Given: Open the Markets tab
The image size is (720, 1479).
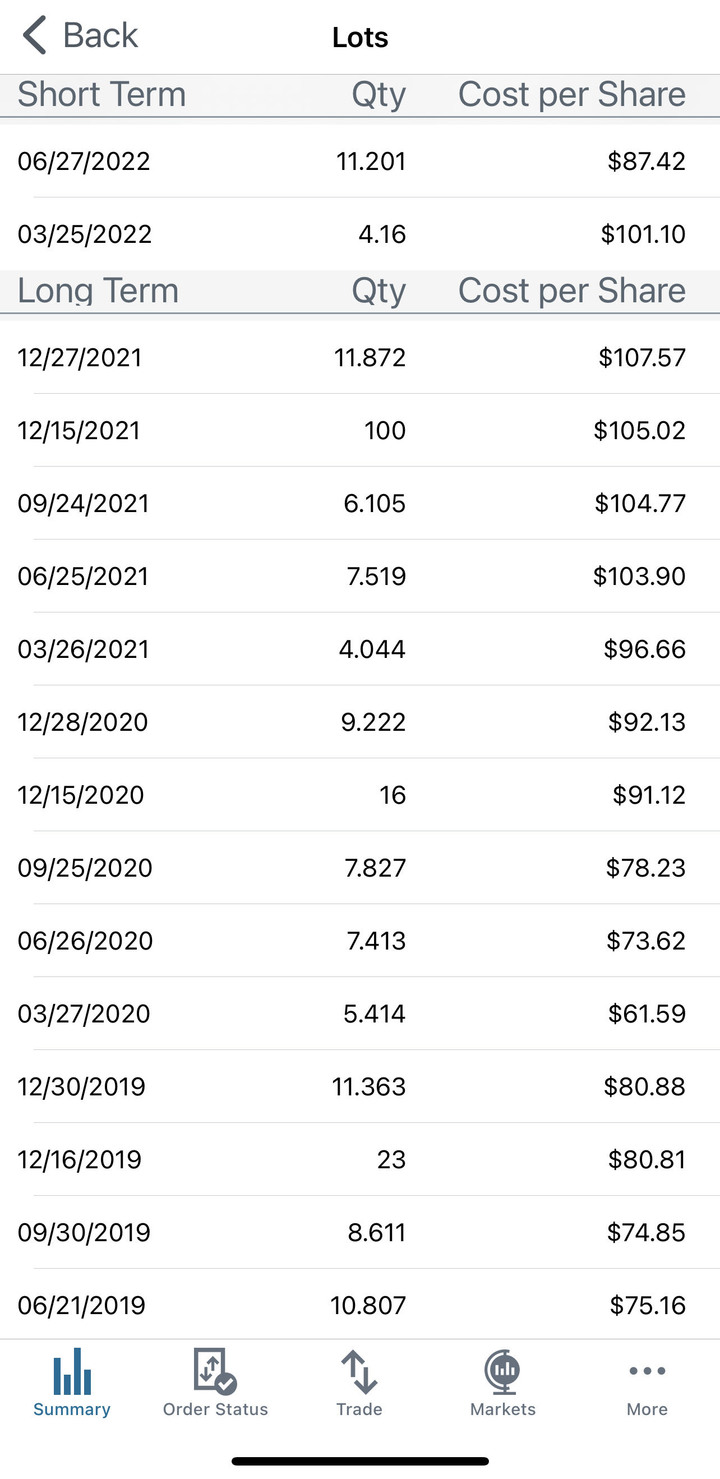Looking at the screenshot, I should (503, 1383).
